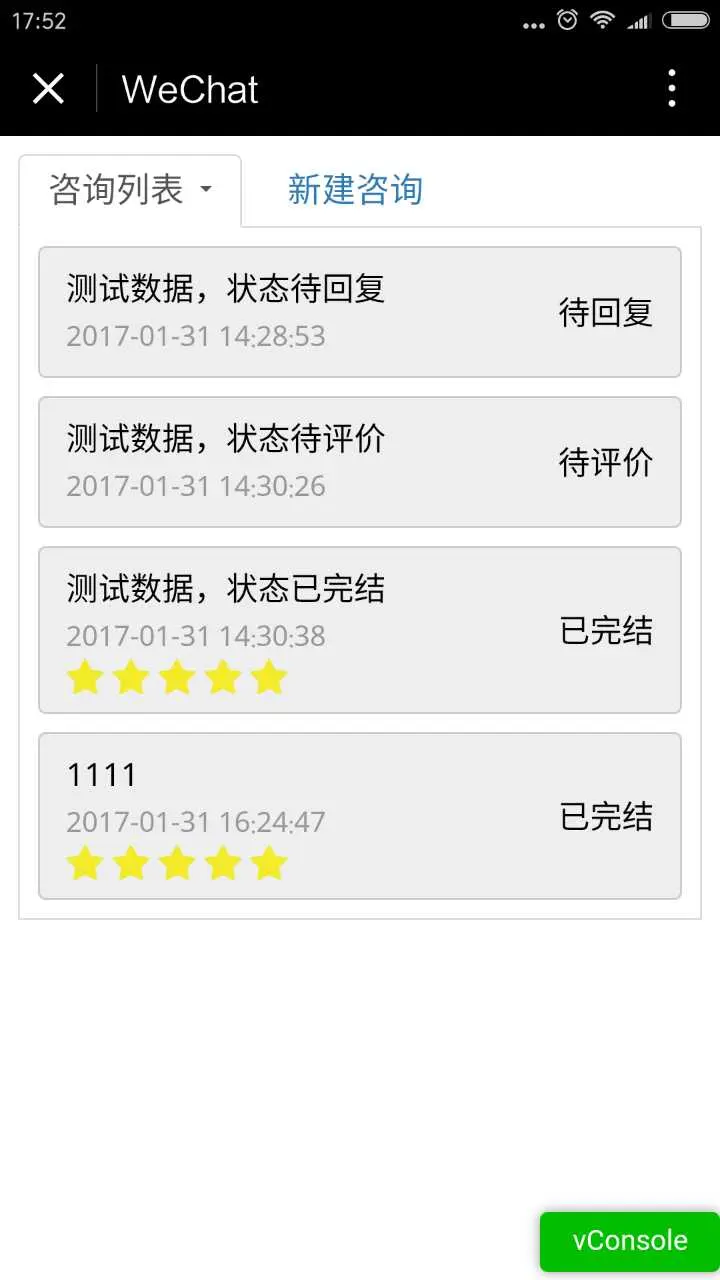Open the consultation titled 1111
The image size is (720, 1280).
(x=360, y=815)
